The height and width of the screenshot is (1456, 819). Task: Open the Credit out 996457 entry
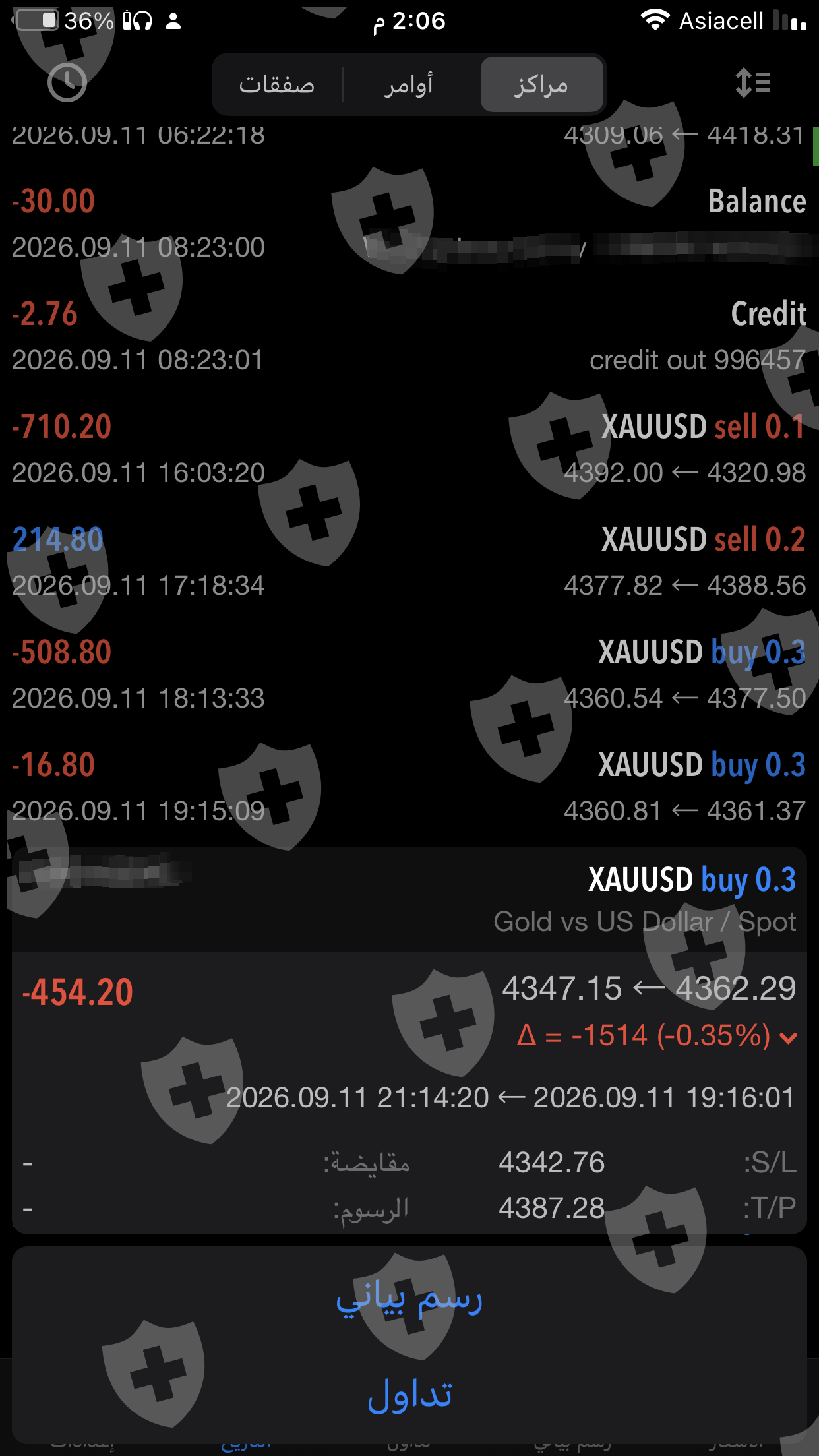(x=409, y=337)
